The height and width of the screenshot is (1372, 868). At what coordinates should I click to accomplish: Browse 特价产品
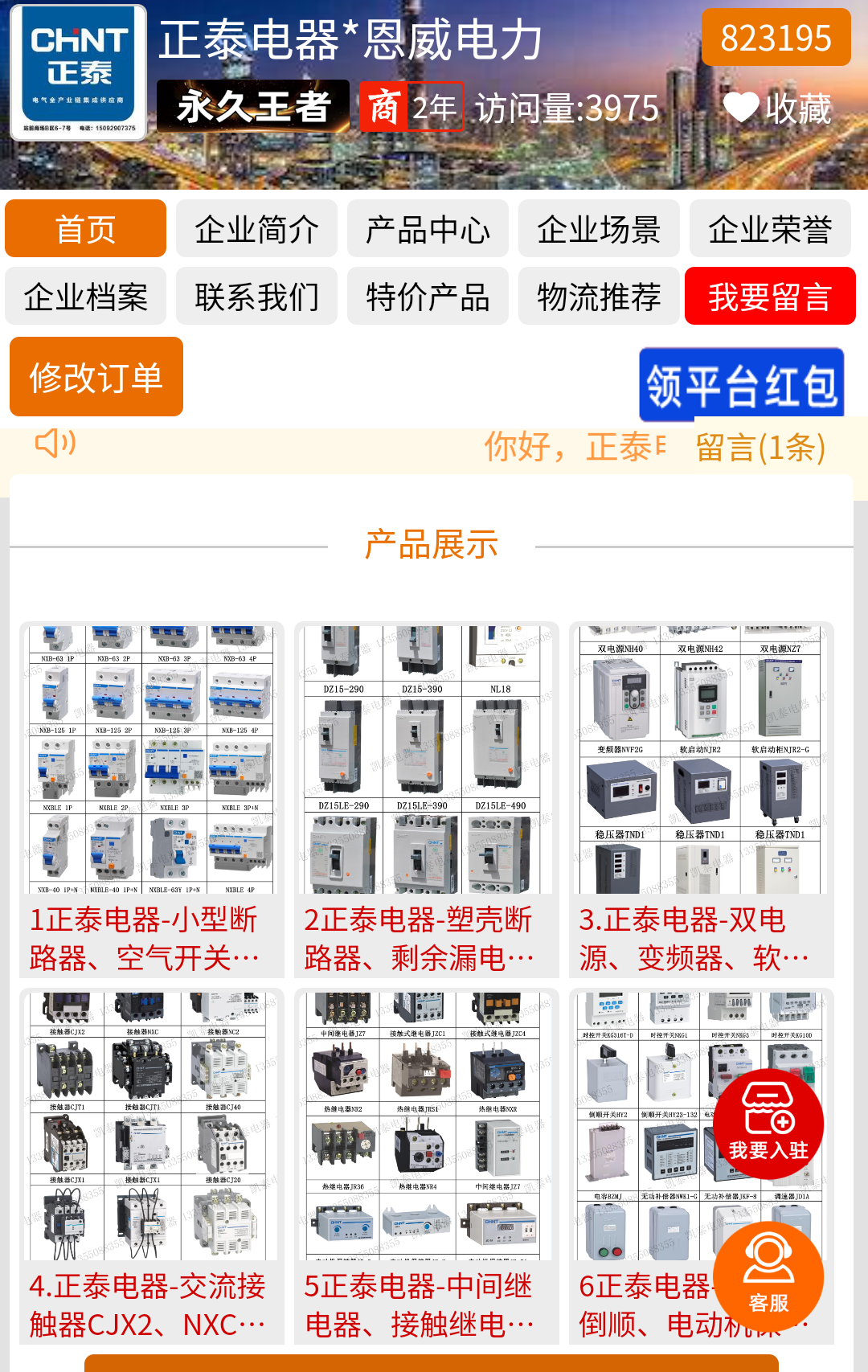coord(428,297)
